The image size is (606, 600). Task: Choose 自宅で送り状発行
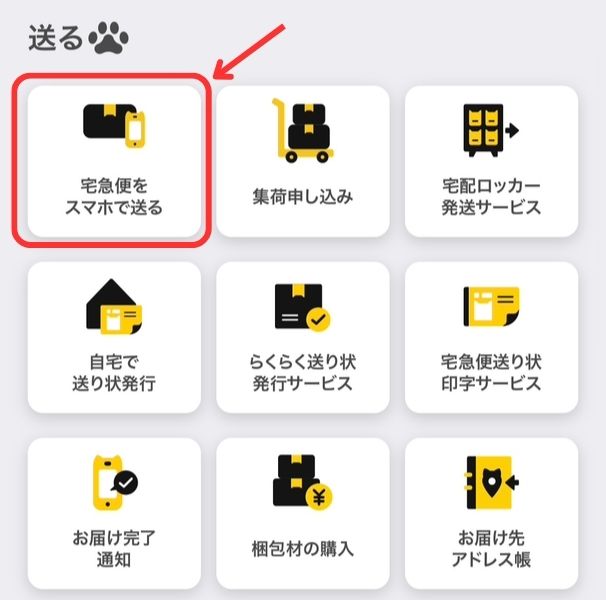pyautogui.click(x=113, y=337)
